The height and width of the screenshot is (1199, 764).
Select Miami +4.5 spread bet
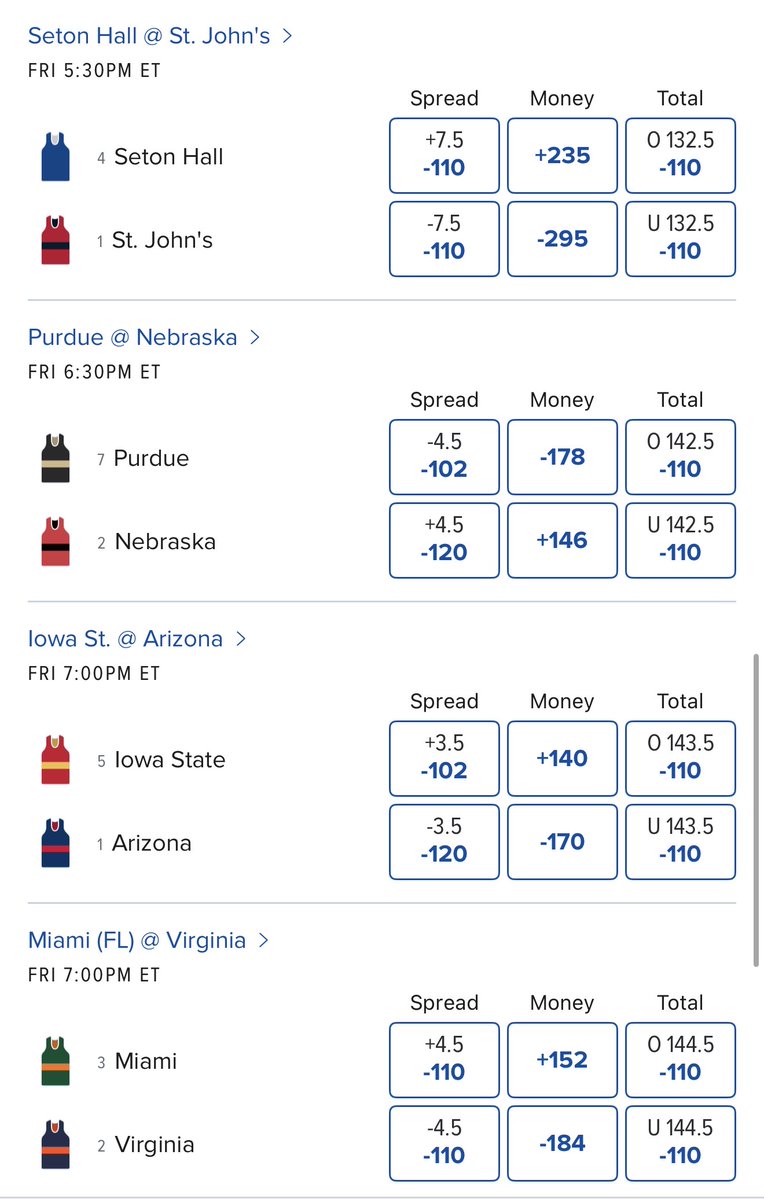click(x=443, y=1060)
